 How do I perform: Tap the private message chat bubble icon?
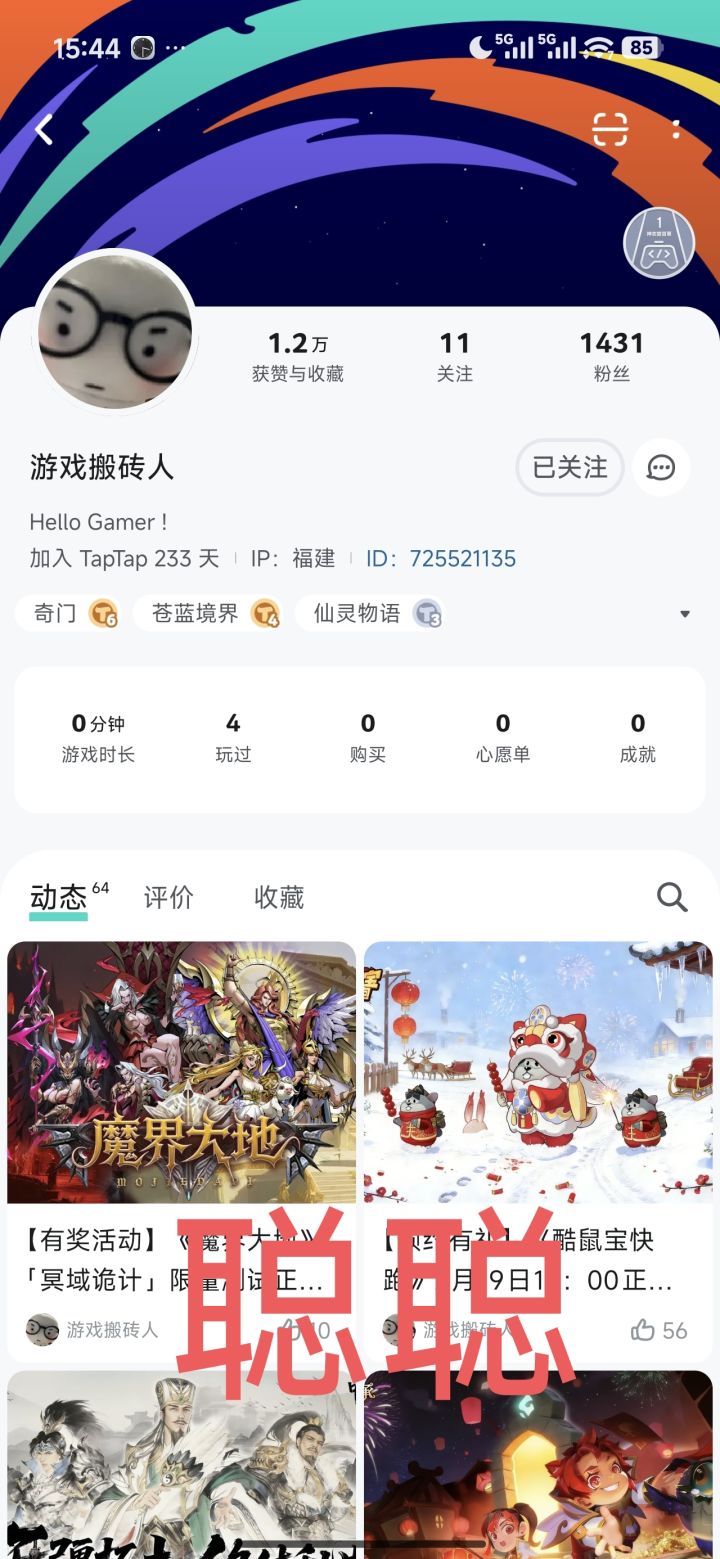(661, 467)
